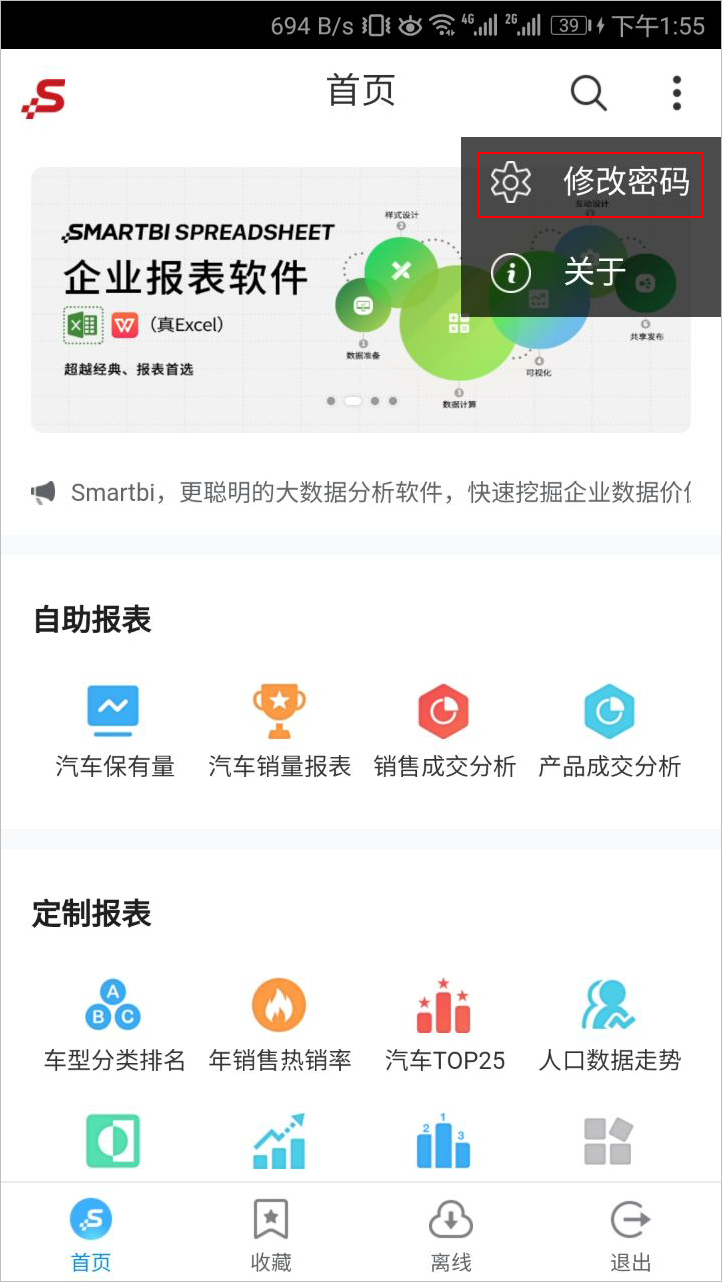Open the 关于 menu item
Image resolution: width=722 pixels, height=1282 pixels.
590,272
